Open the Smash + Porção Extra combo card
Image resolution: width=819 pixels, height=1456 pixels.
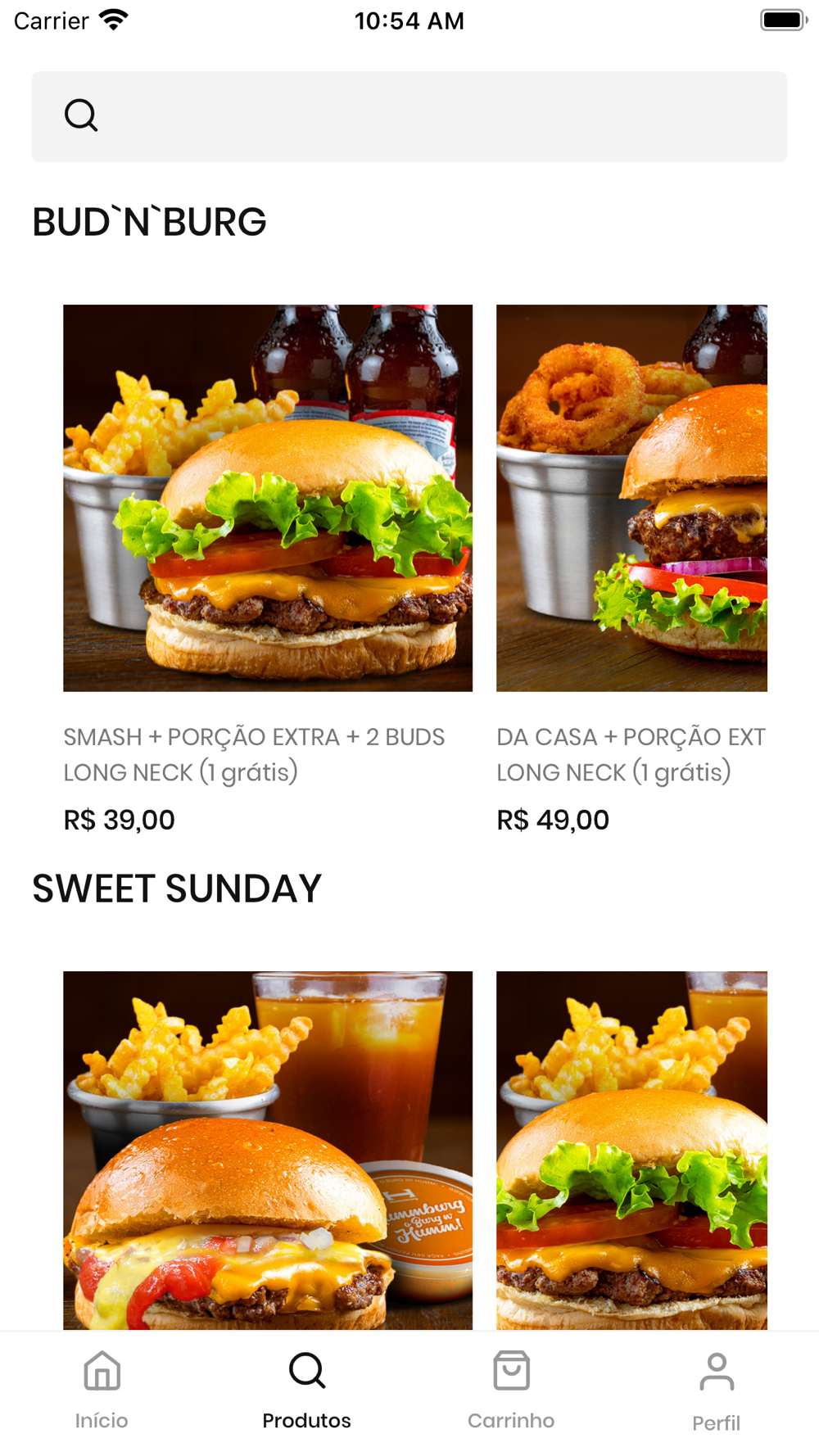pyautogui.click(x=268, y=498)
